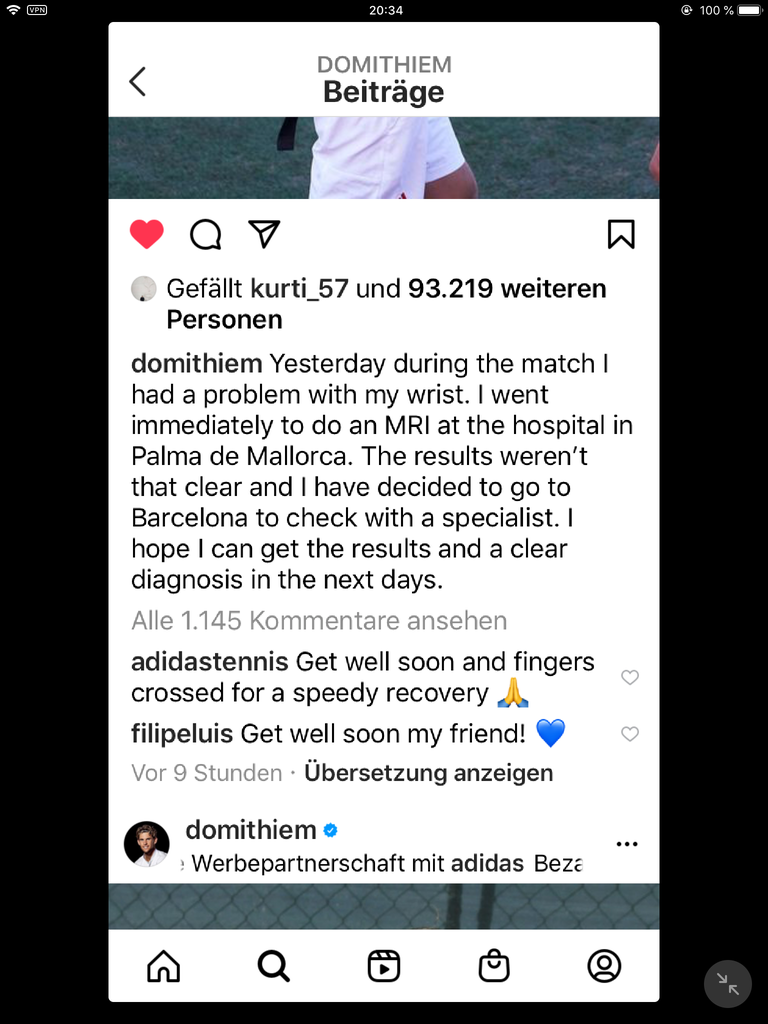Share the post via the paper plane icon

click(x=264, y=234)
